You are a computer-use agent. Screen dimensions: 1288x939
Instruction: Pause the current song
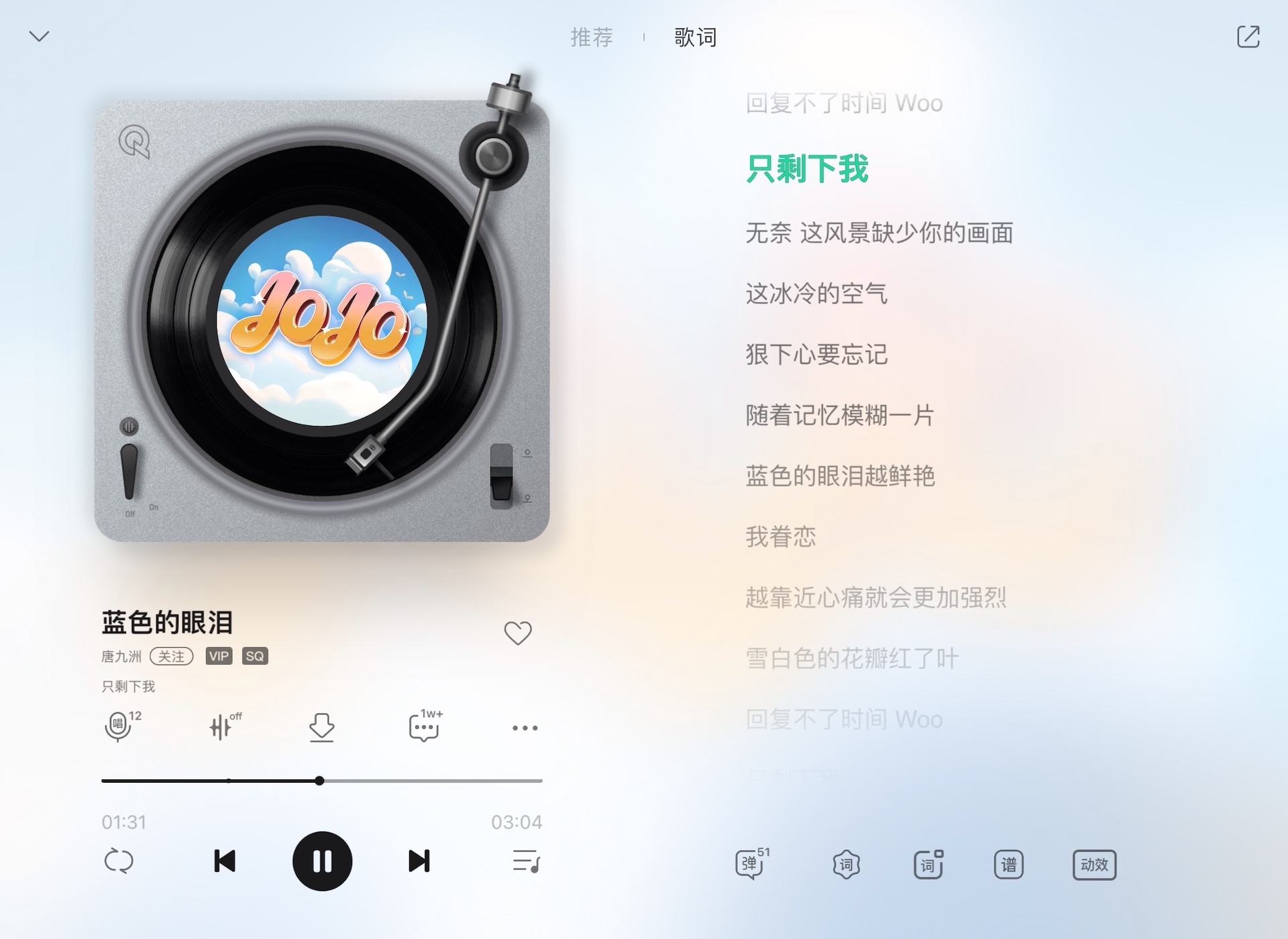pos(322,861)
